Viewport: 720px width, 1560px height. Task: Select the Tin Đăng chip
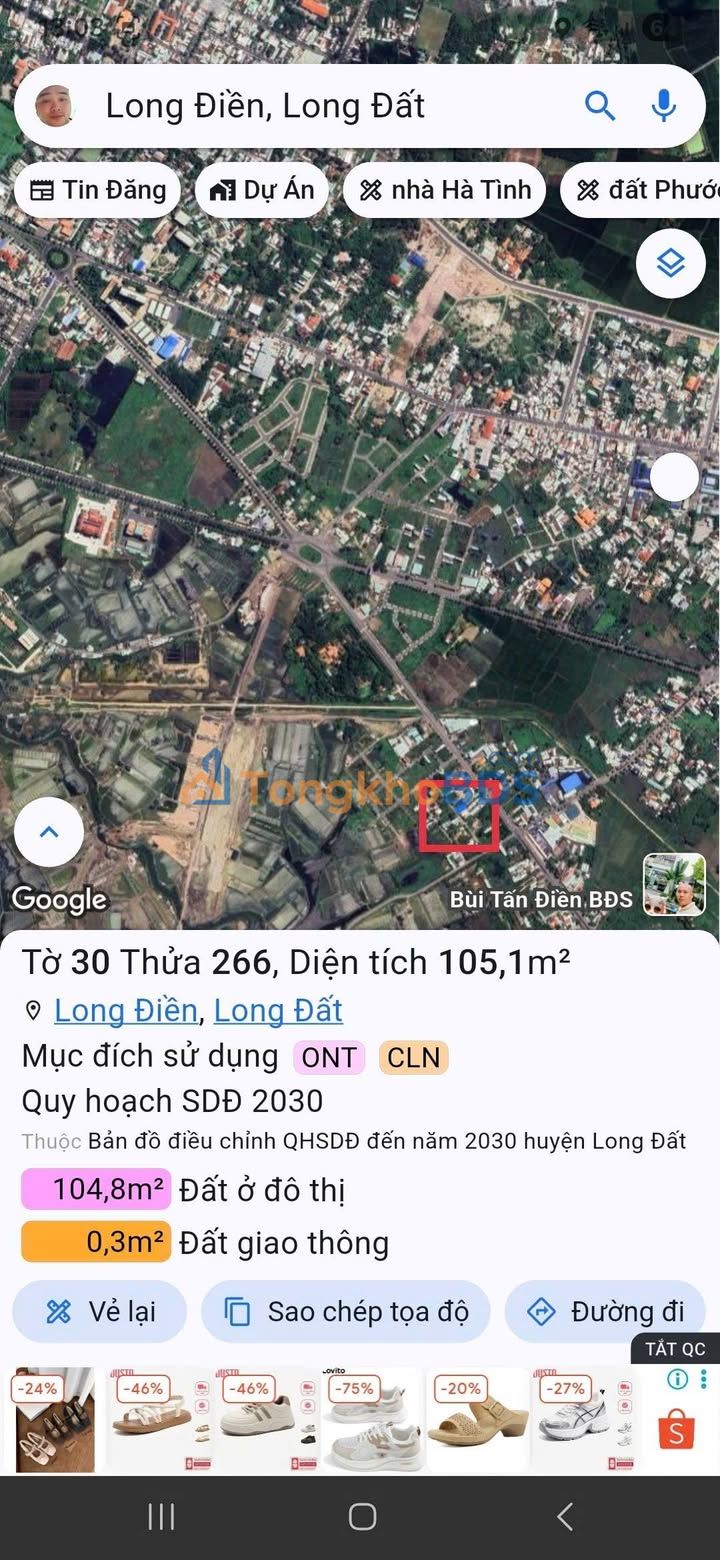[97, 190]
